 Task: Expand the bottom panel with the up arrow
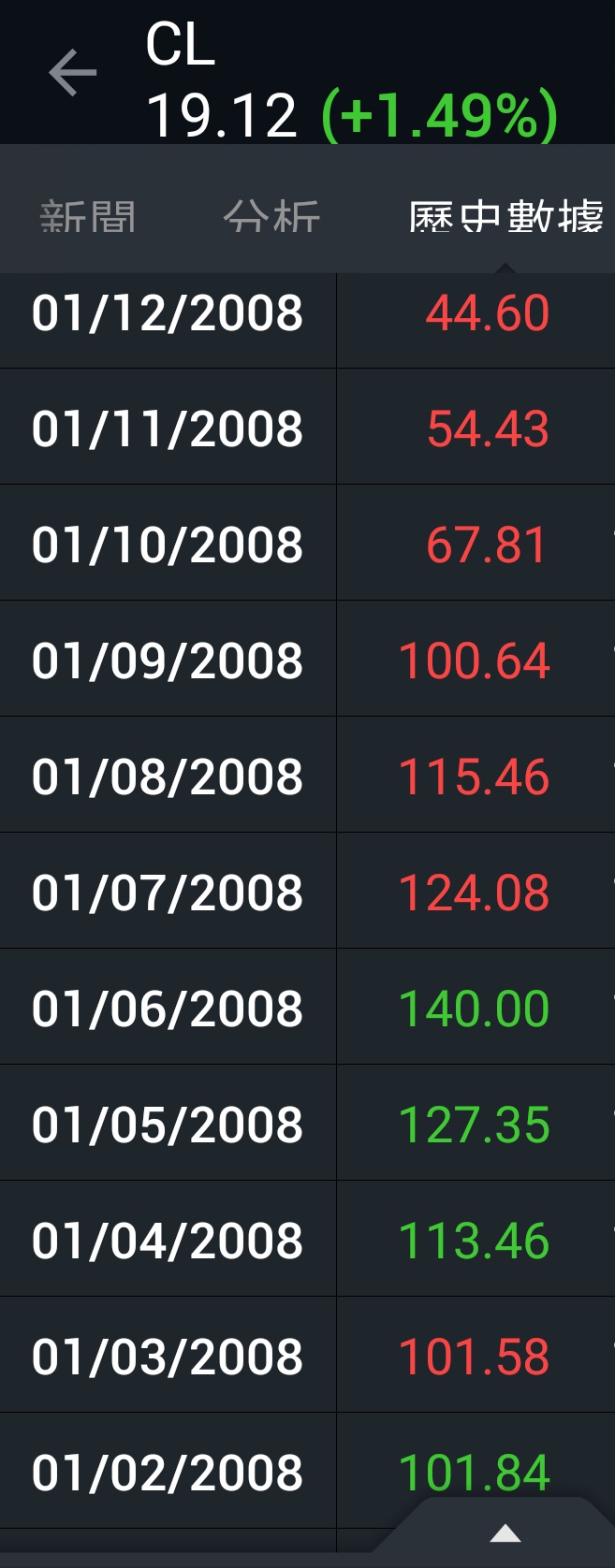click(505, 1532)
